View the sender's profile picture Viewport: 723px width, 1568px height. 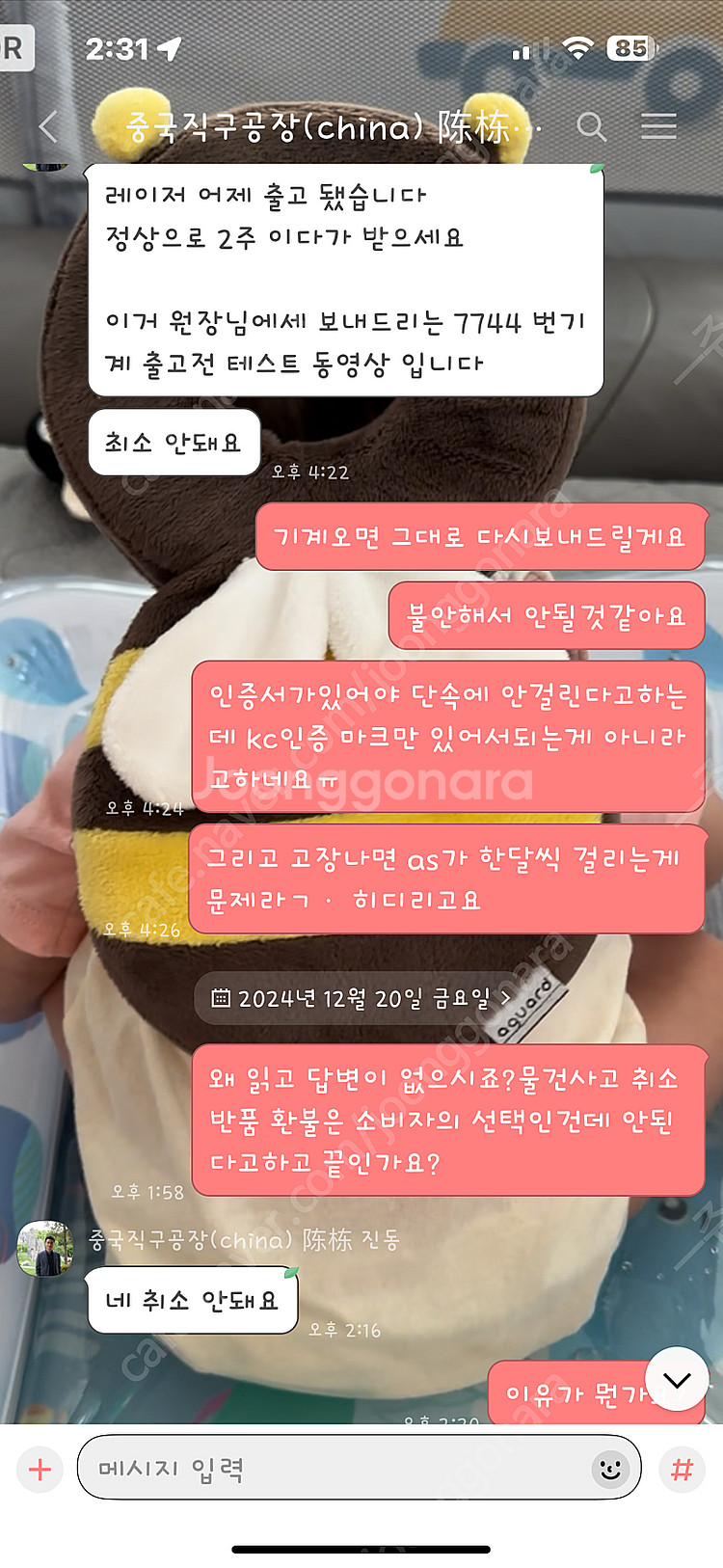point(45,1249)
